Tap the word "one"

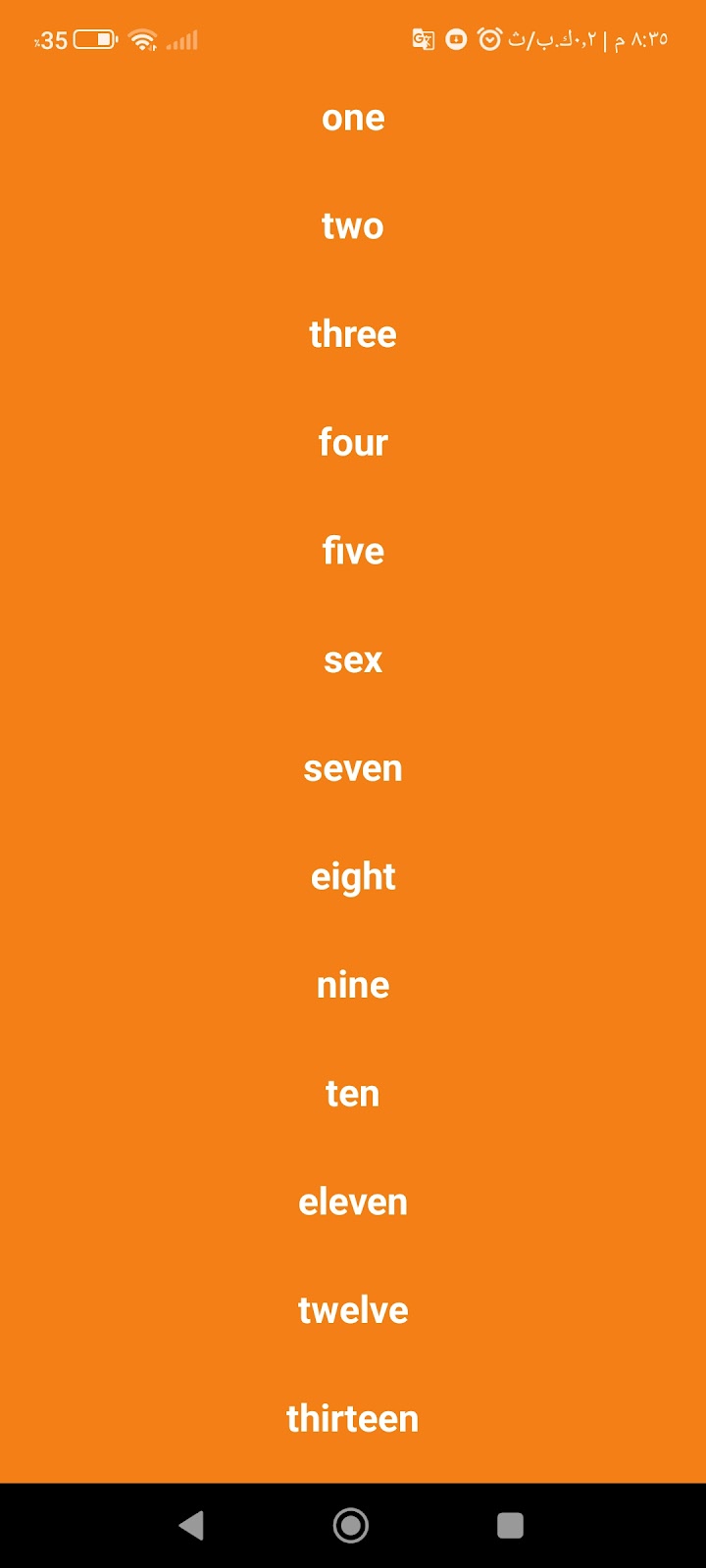[353, 118]
